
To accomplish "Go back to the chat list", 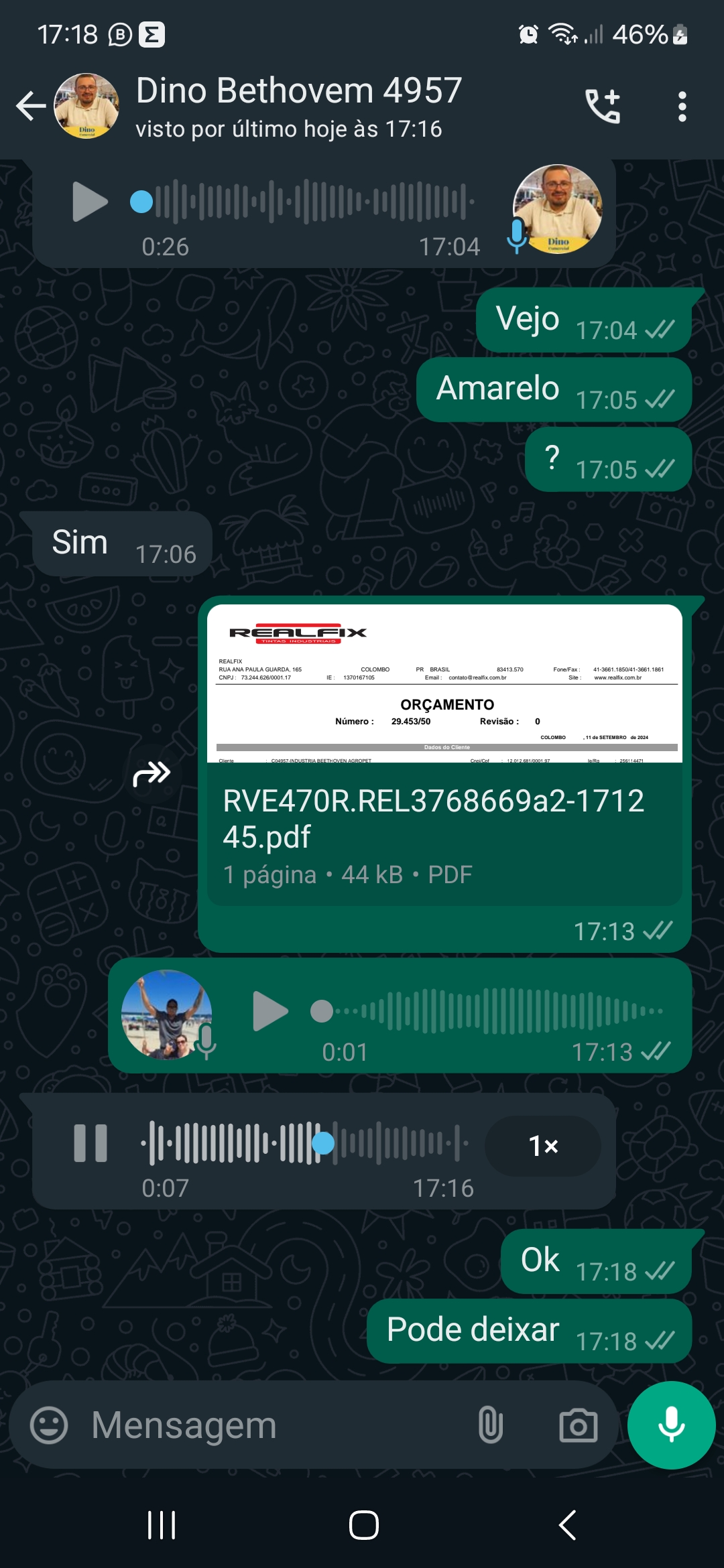I will pos(31,106).
